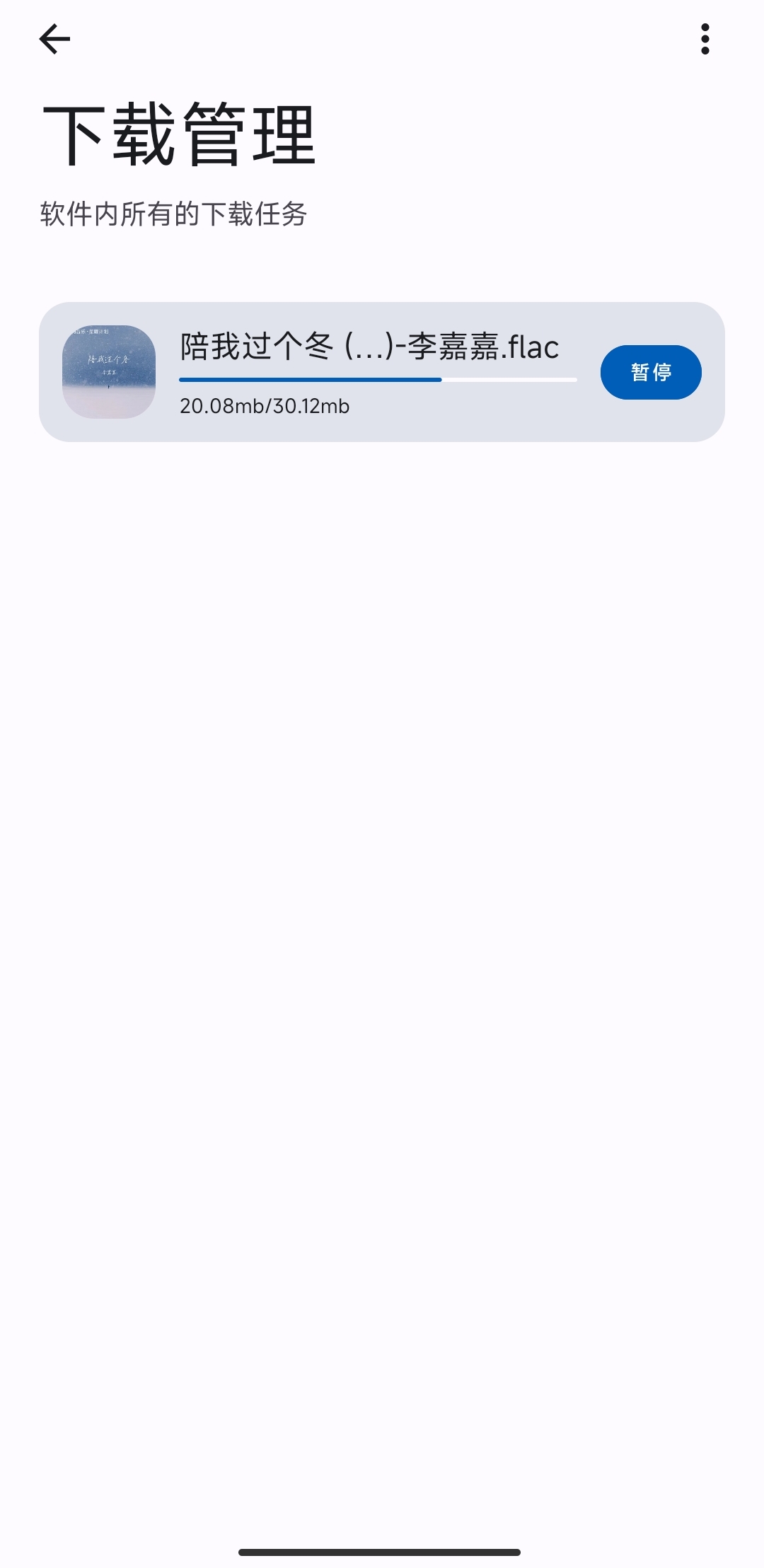Pause the download with the 暂停 button
The width and height of the screenshot is (764, 1568).
point(650,372)
